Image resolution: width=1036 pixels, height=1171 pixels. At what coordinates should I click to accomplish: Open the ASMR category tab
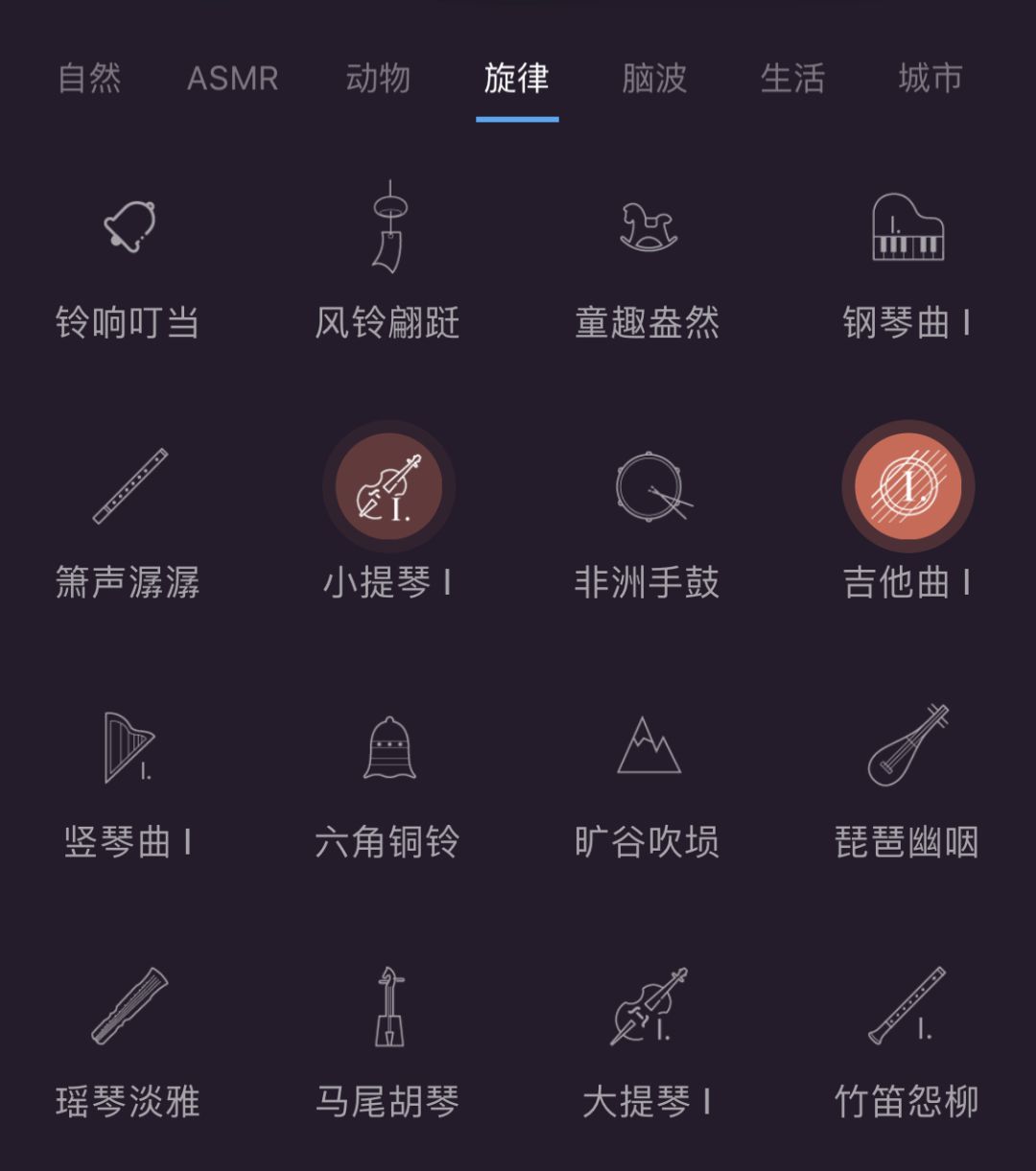(x=233, y=81)
